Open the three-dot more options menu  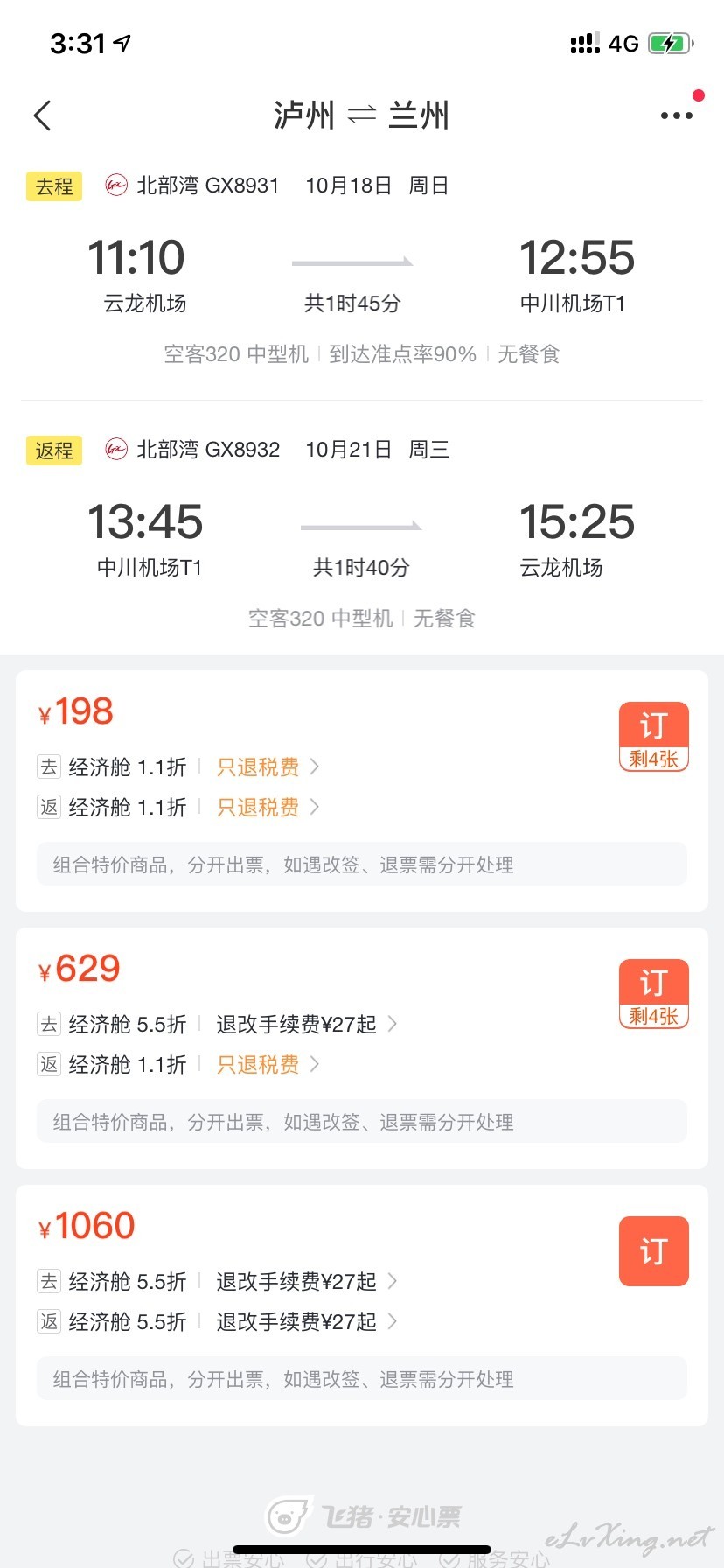[676, 115]
